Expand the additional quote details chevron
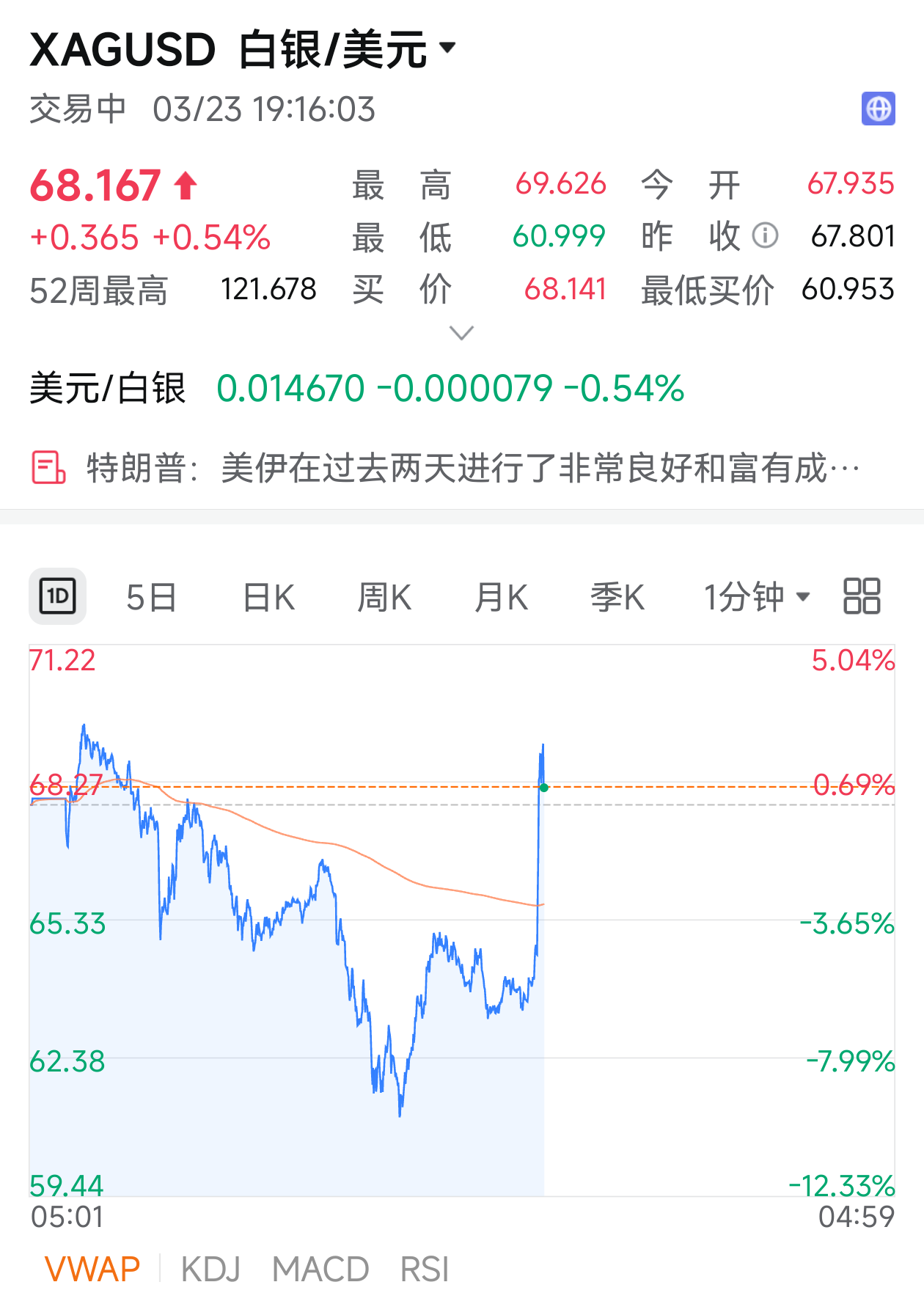 (461, 333)
